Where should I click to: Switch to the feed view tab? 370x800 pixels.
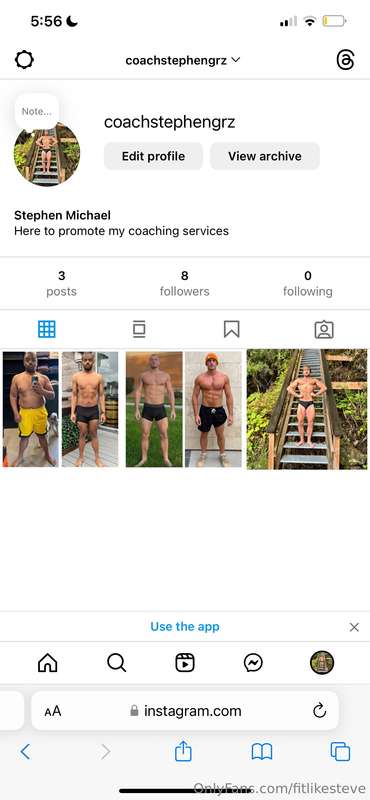(x=139, y=329)
